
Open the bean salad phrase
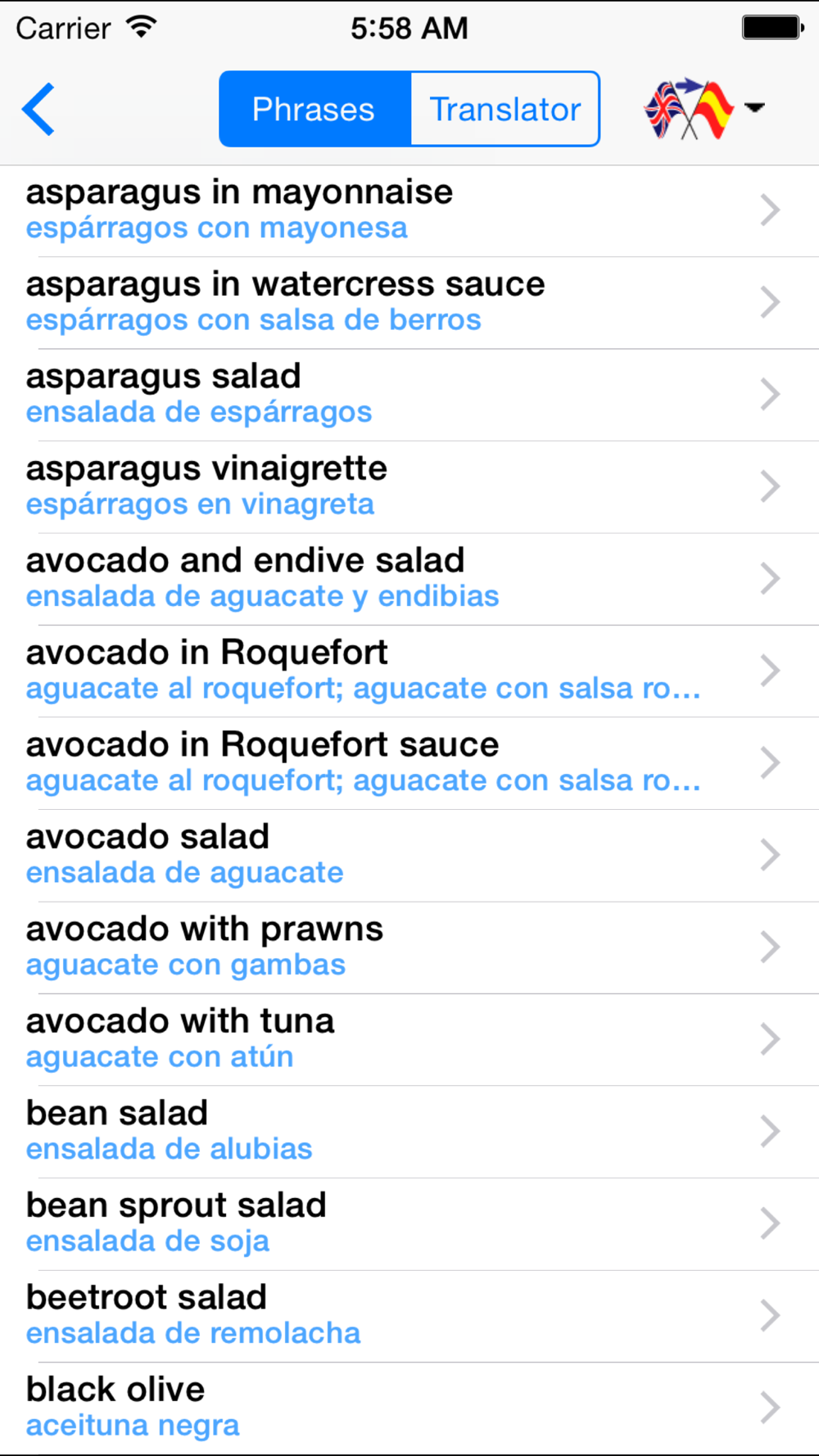coord(409,1133)
